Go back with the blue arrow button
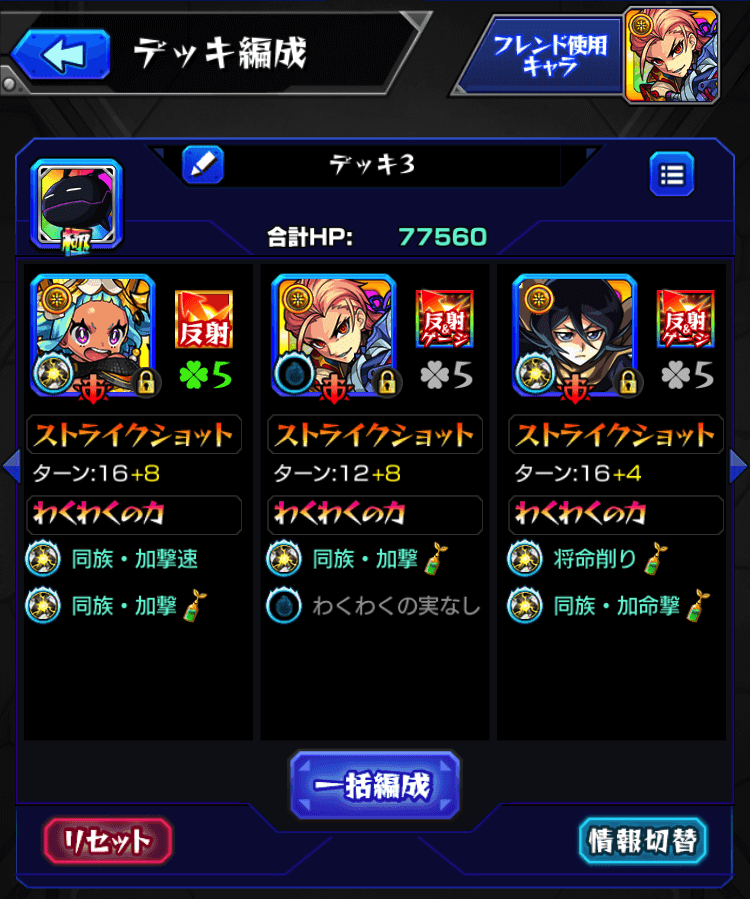The width and height of the screenshot is (750, 899). [61, 54]
